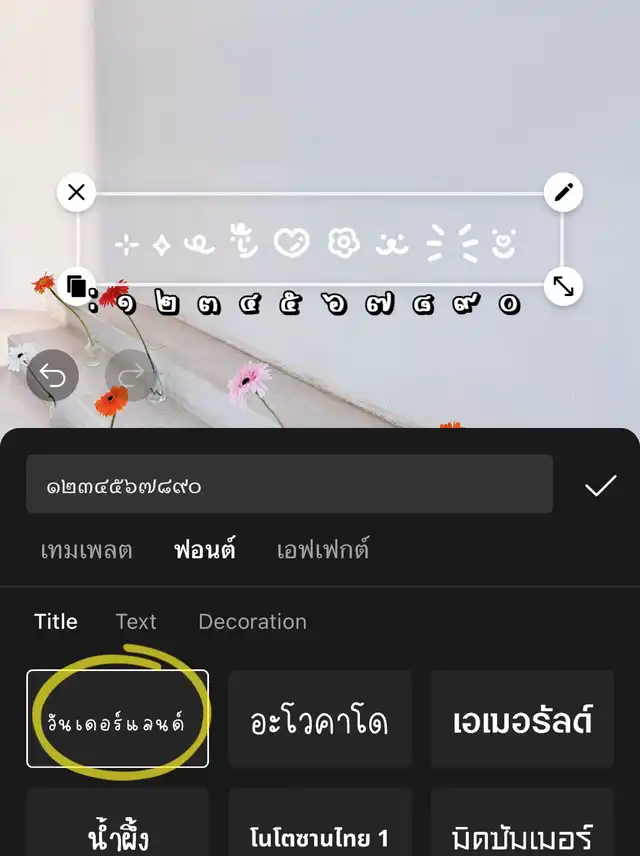Image resolution: width=640 pixels, height=856 pixels.
Task: Select the ฟอนต์ tab
Action: pos(205,550)
